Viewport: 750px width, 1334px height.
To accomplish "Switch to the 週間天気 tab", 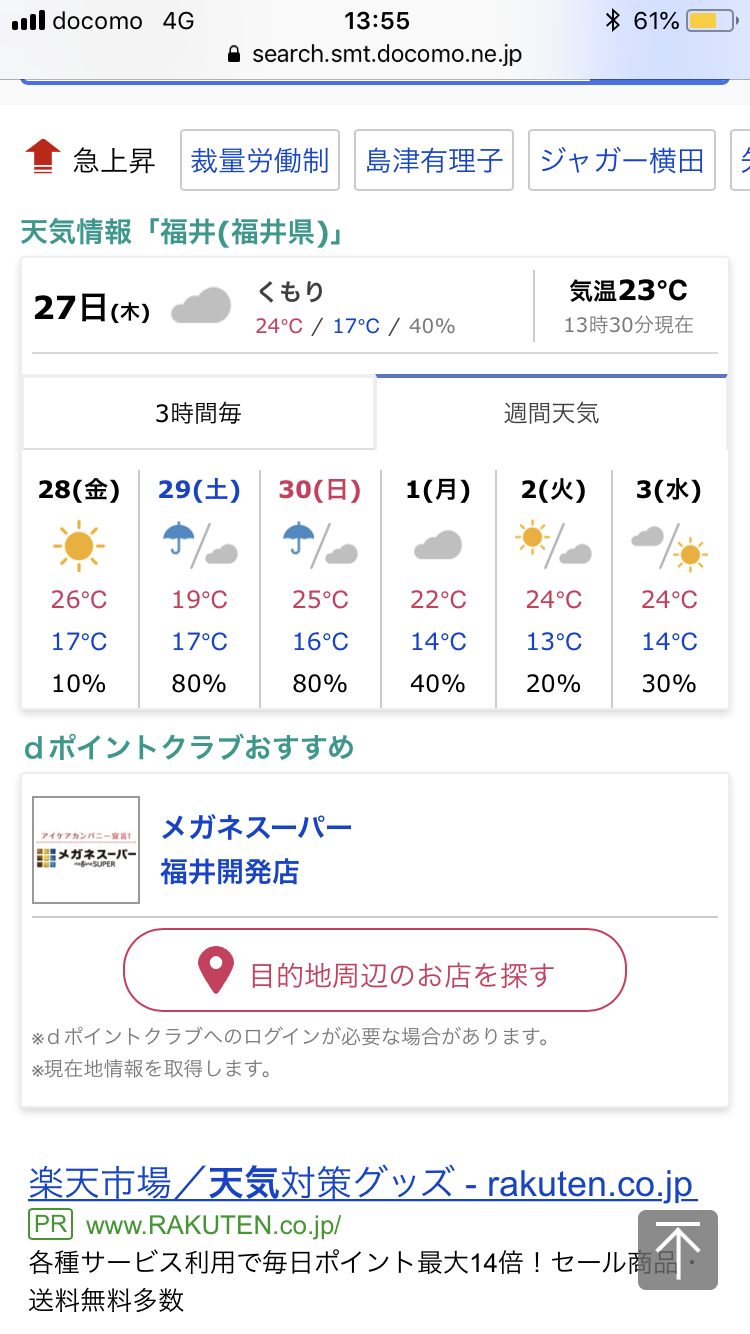I will tap(552, 413).
